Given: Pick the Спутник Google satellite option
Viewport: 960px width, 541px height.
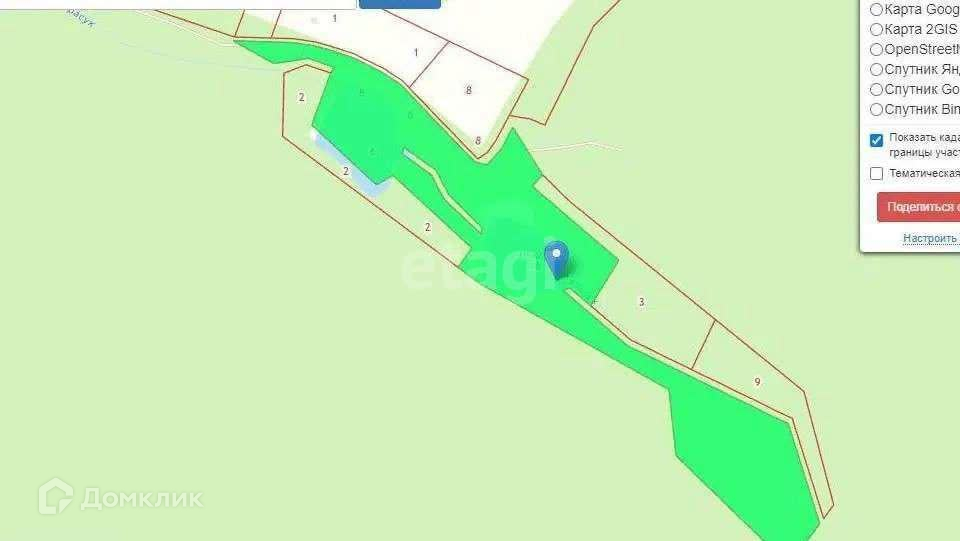Looking at the screenshot, I should pyautogui.click(x=876, y=89).
